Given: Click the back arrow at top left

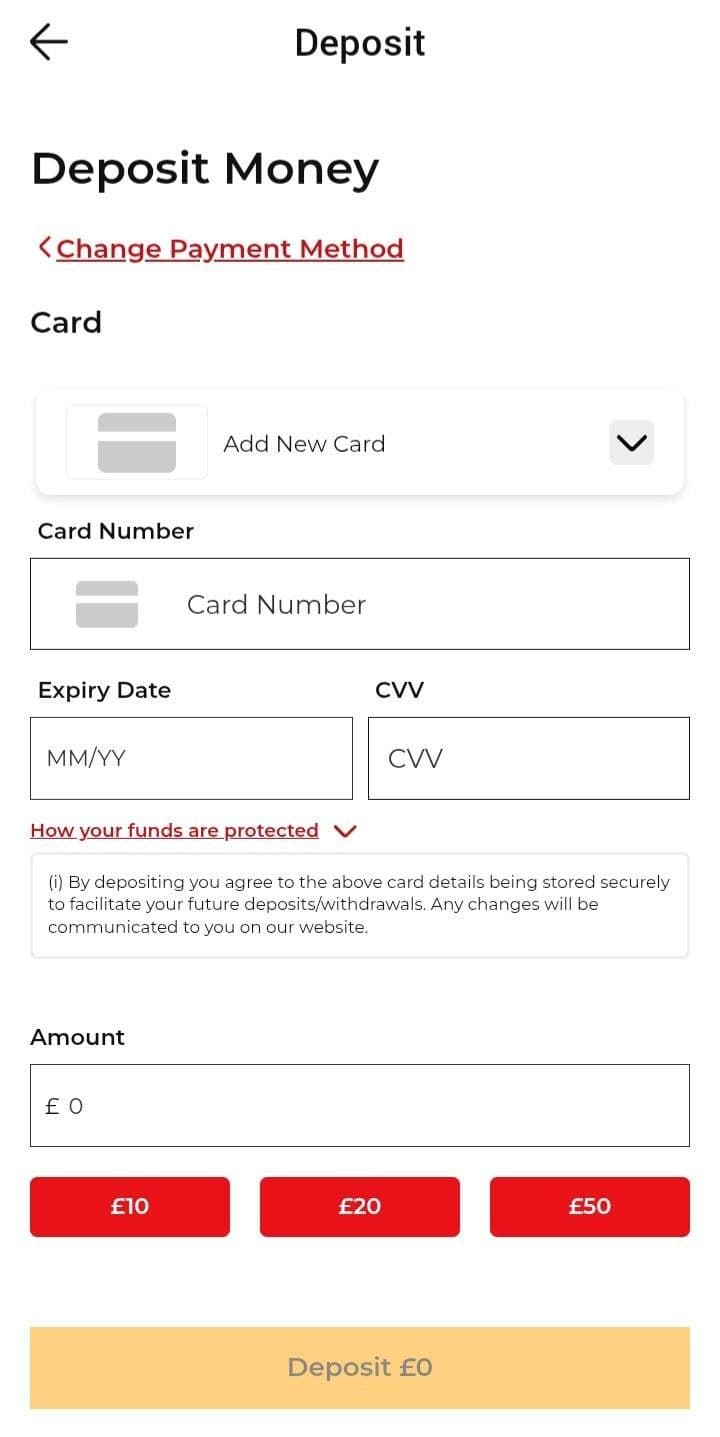Looking at the screenshot, I should point(47,41).
